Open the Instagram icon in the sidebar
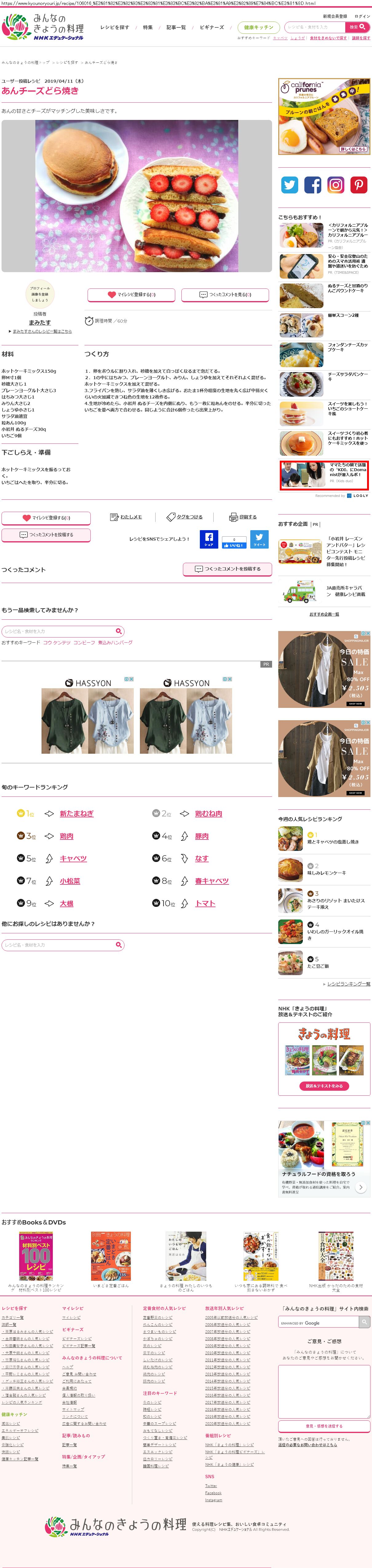This screenshot has width=372, height=1568. click(335, 185)
